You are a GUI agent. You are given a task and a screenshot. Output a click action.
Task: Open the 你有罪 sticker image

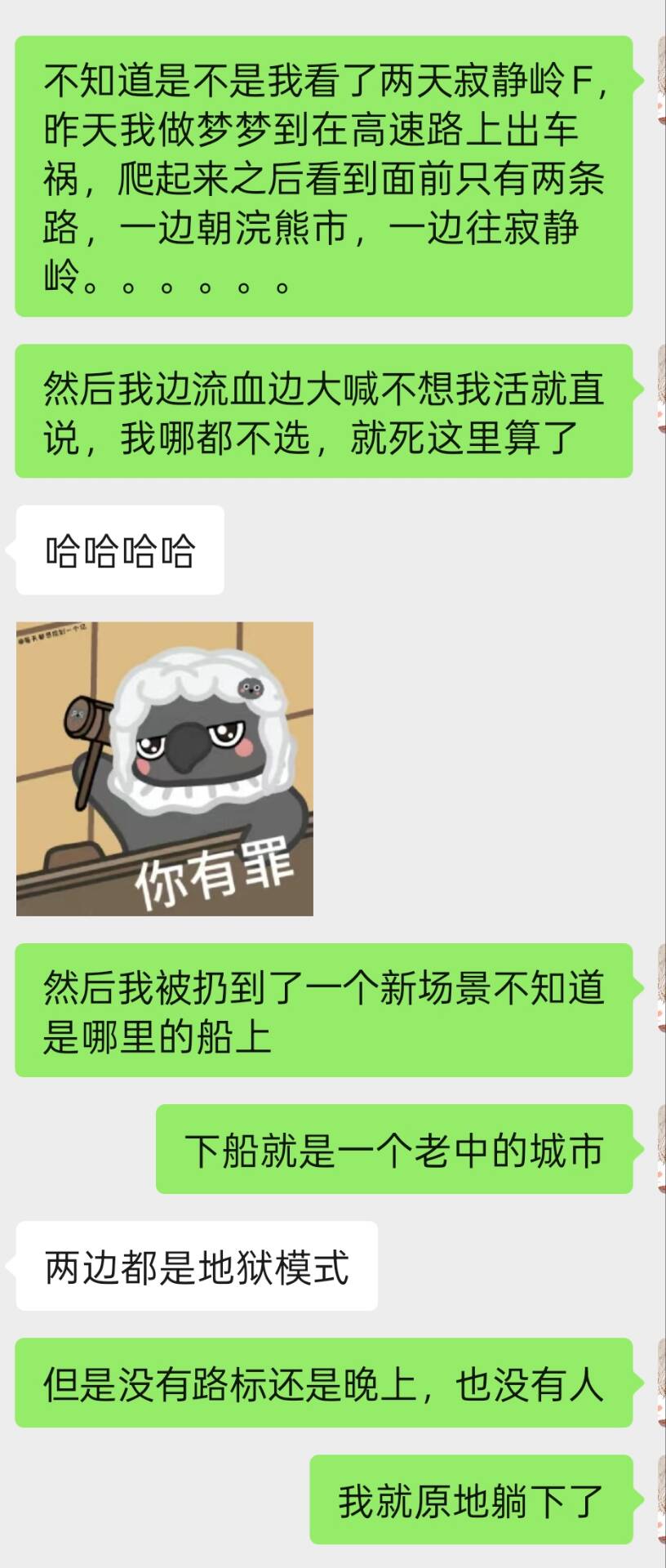[x=165, y=768]
